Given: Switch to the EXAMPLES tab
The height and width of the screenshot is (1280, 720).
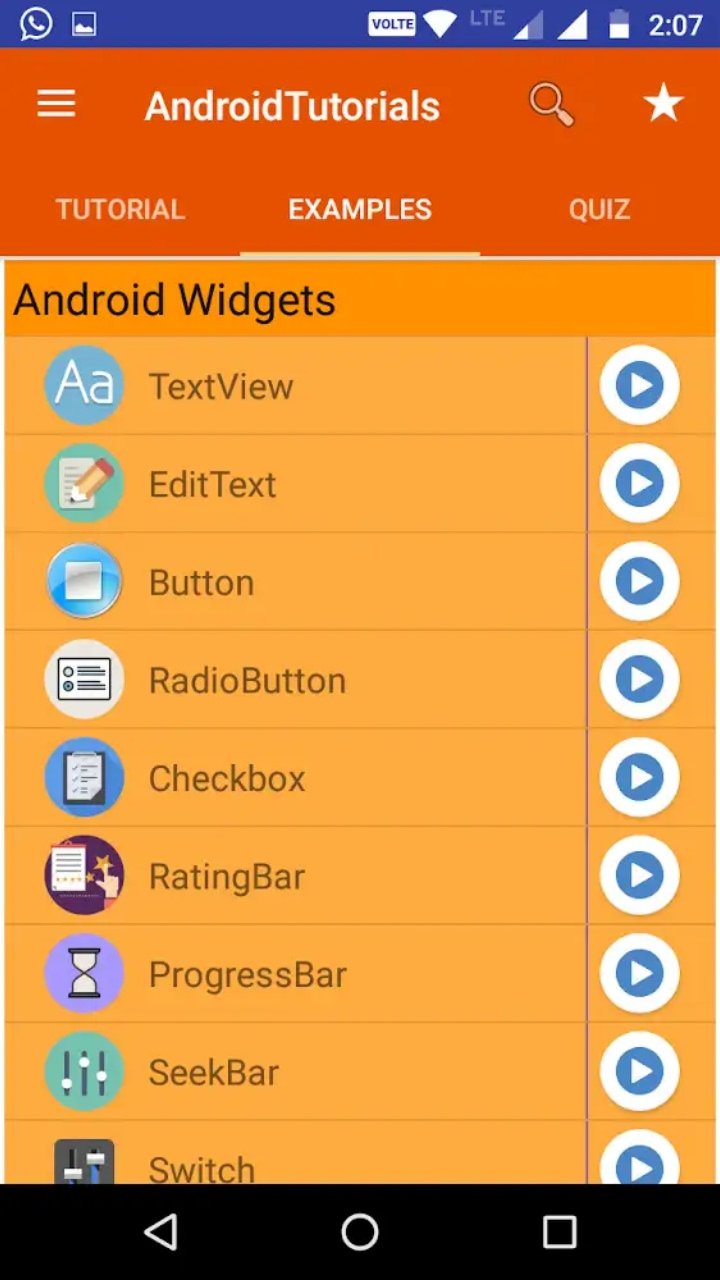Looking at the screenshot, I should [359, 209].
